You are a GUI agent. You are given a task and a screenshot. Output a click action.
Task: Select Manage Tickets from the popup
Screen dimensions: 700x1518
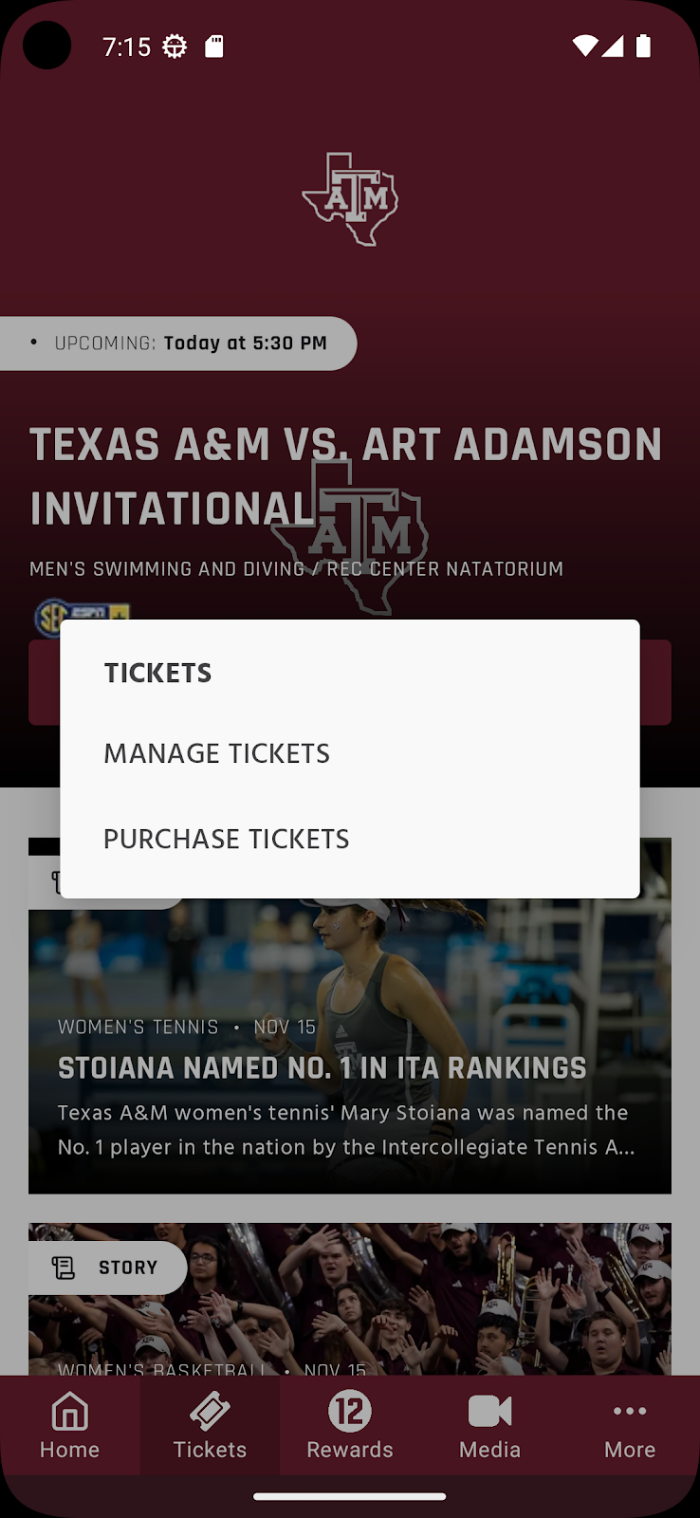(x=217, y=753)
